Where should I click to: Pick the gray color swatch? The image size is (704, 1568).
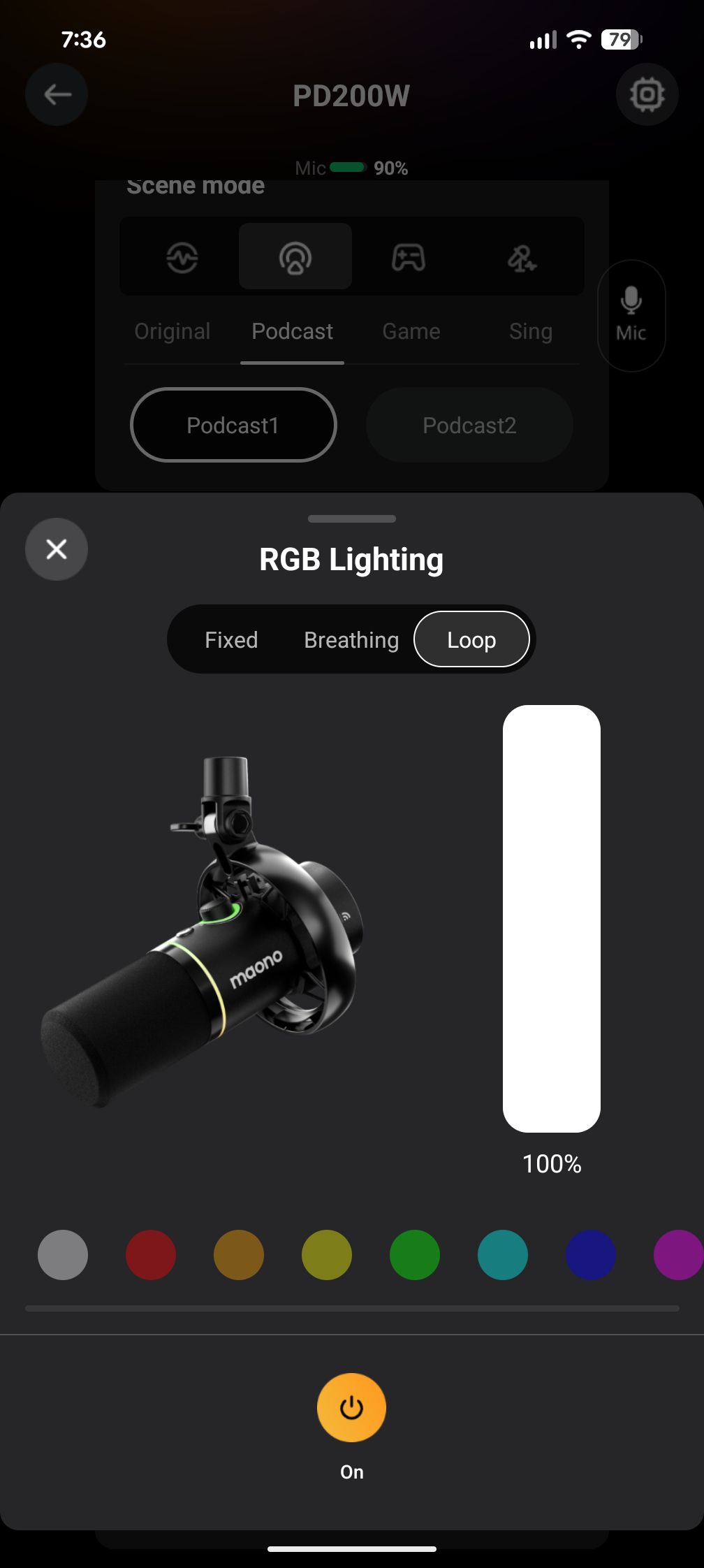click(63, 1255)
